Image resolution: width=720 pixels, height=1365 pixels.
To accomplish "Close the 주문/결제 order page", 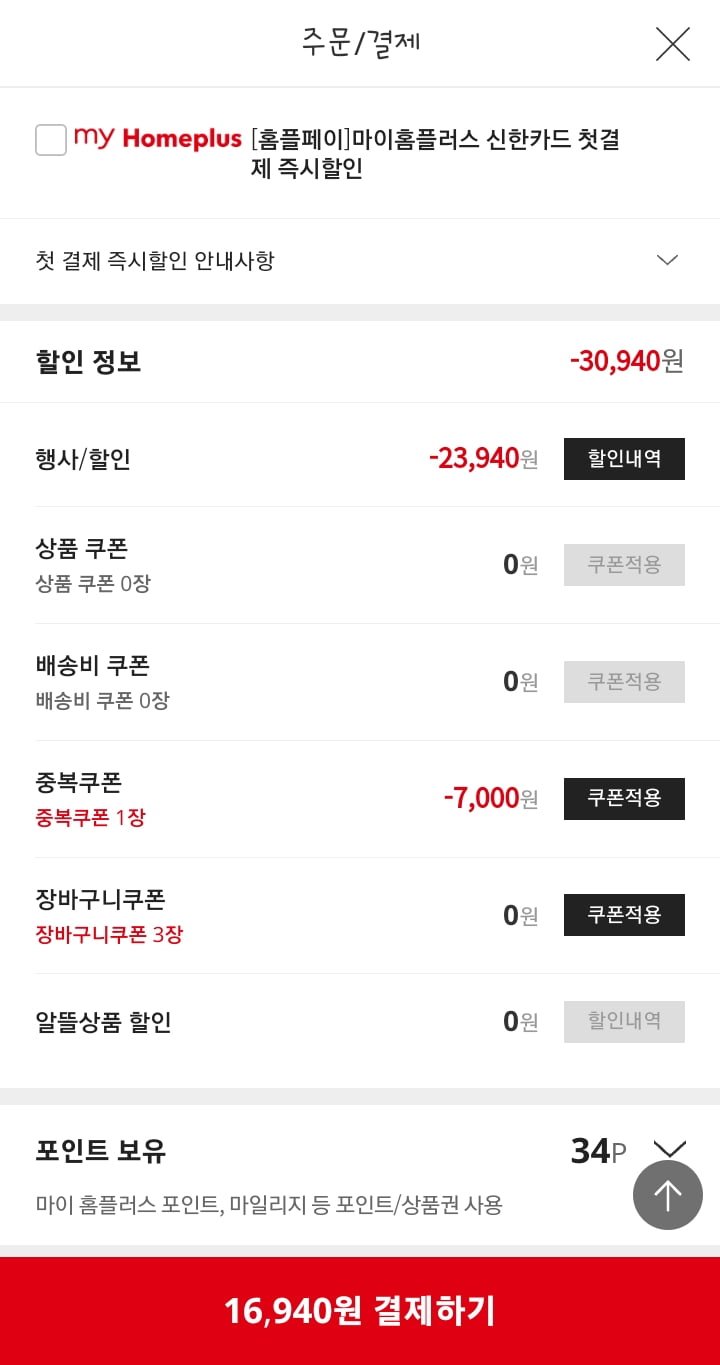I will coord(672,44).
